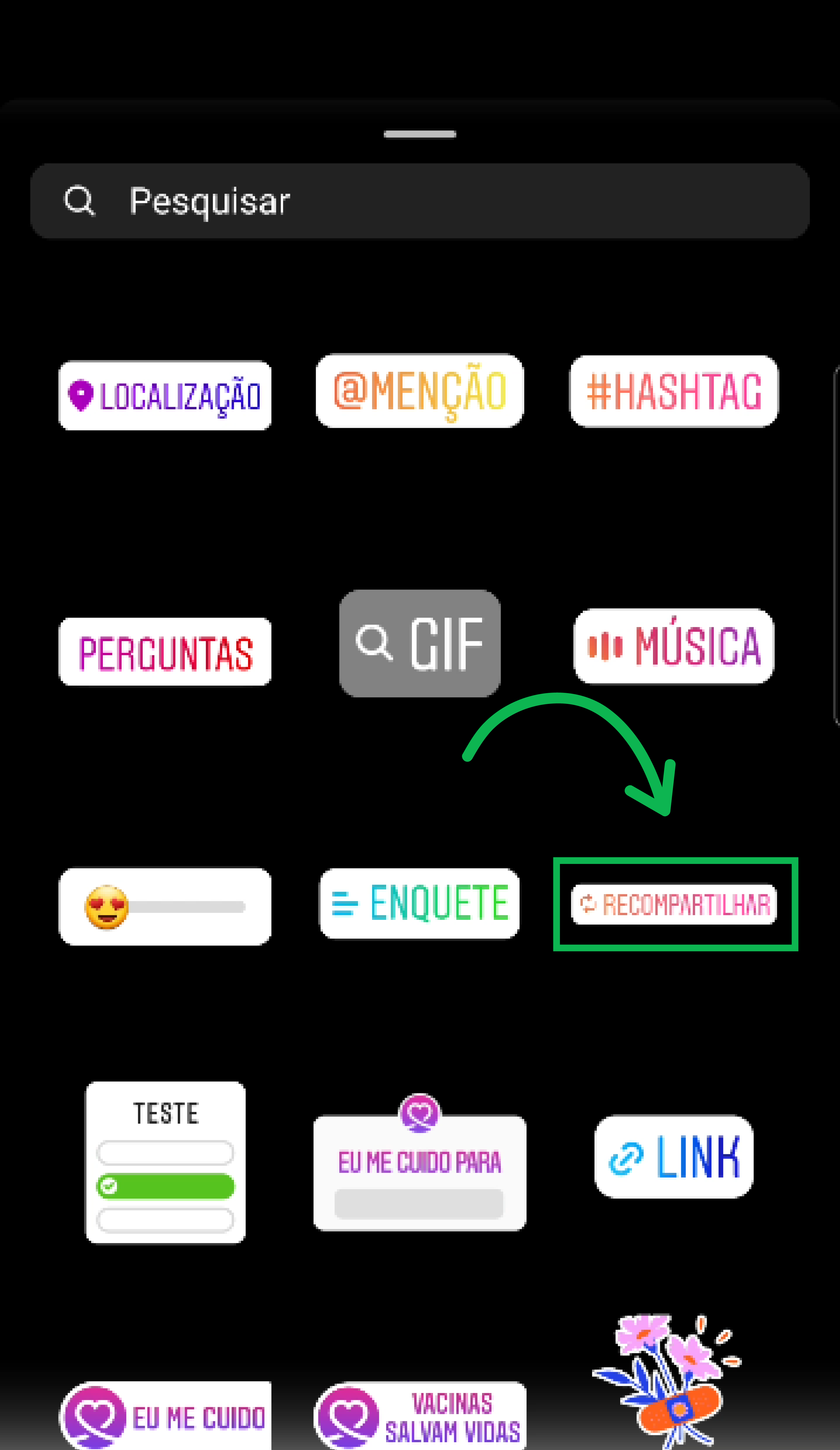Insert the Link sticker

[x=674, y=1157]
